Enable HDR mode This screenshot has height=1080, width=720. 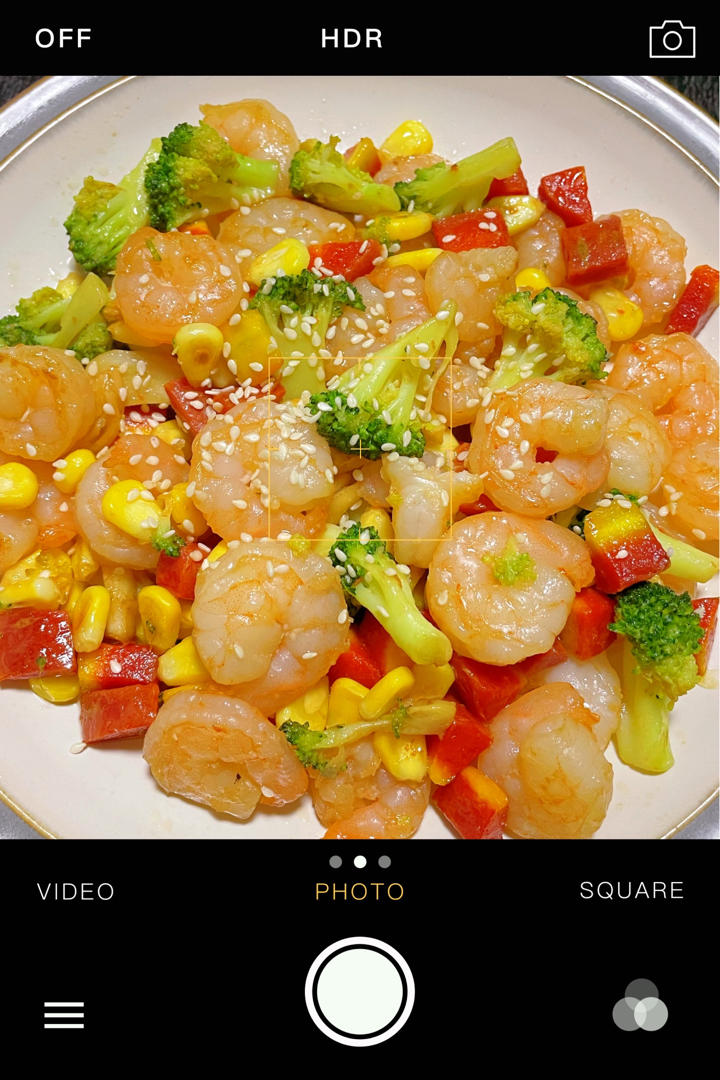coord(352,39)
